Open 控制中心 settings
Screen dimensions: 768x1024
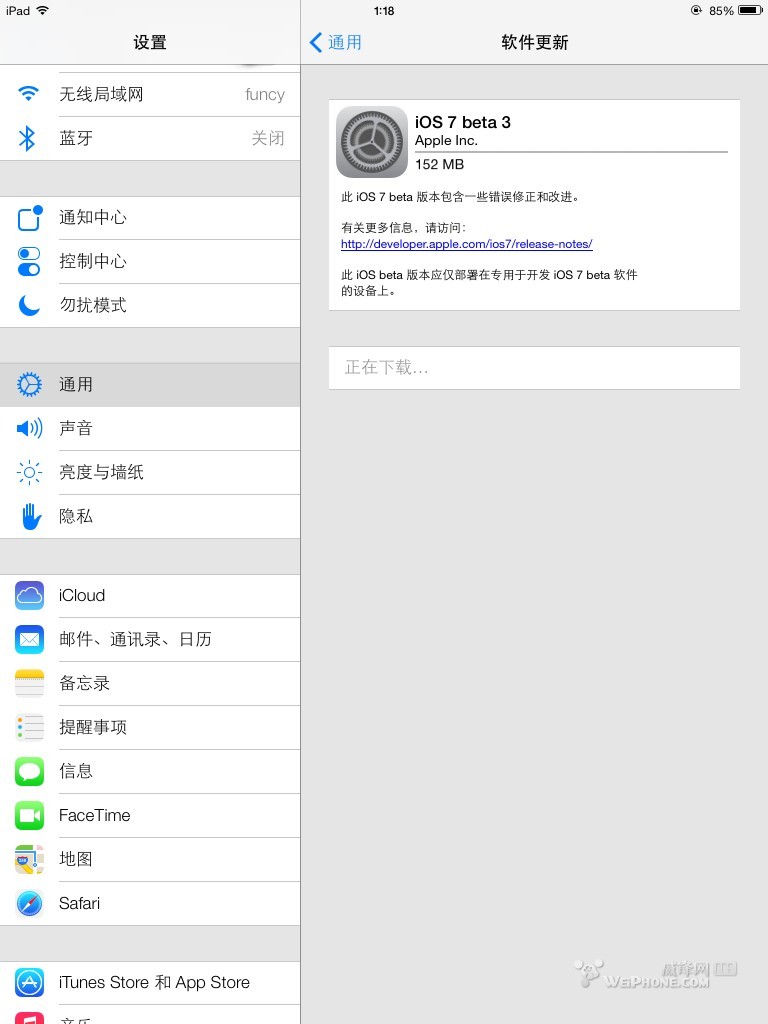coord(150,261)
